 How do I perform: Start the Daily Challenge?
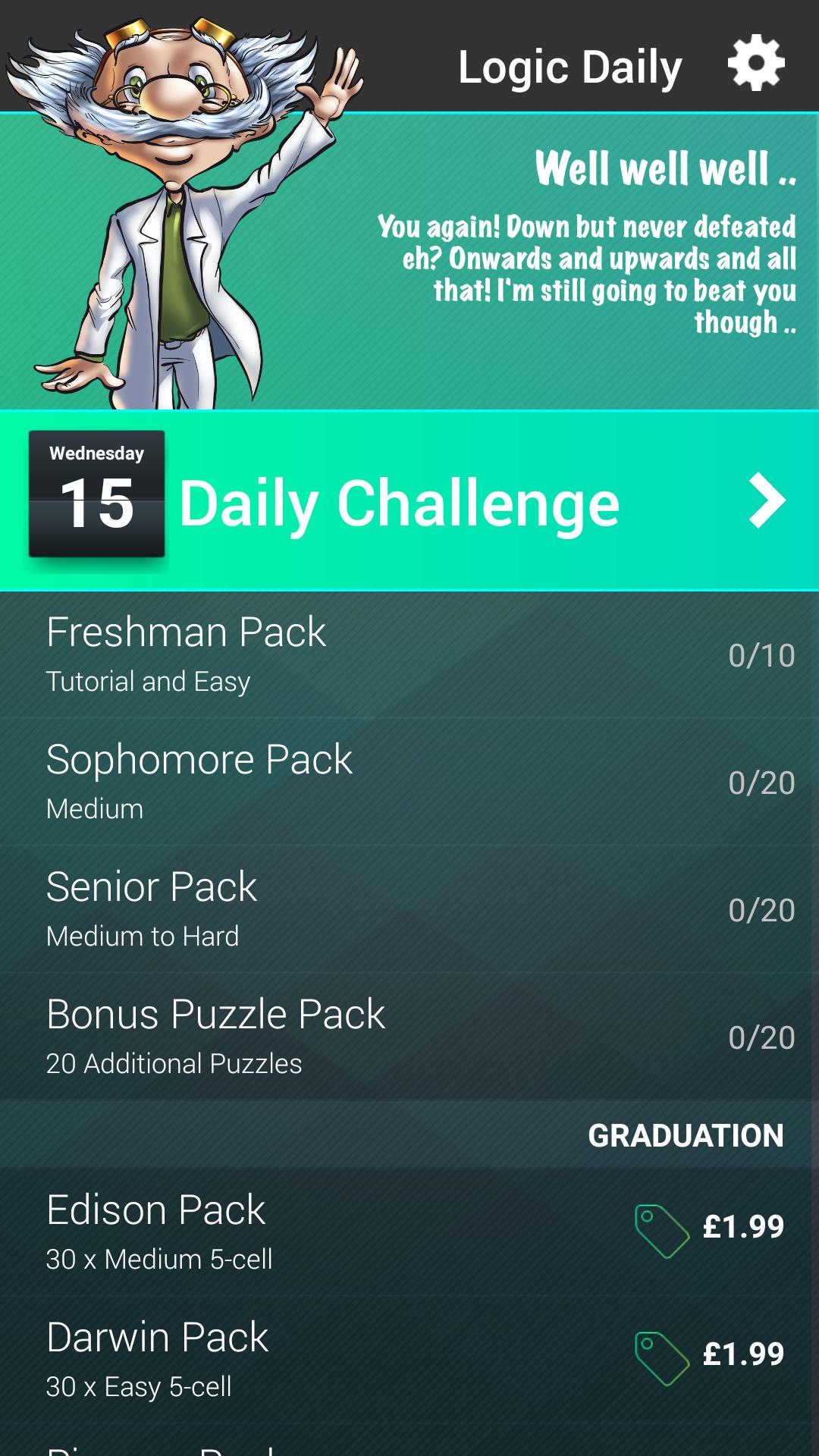[409, 500]
